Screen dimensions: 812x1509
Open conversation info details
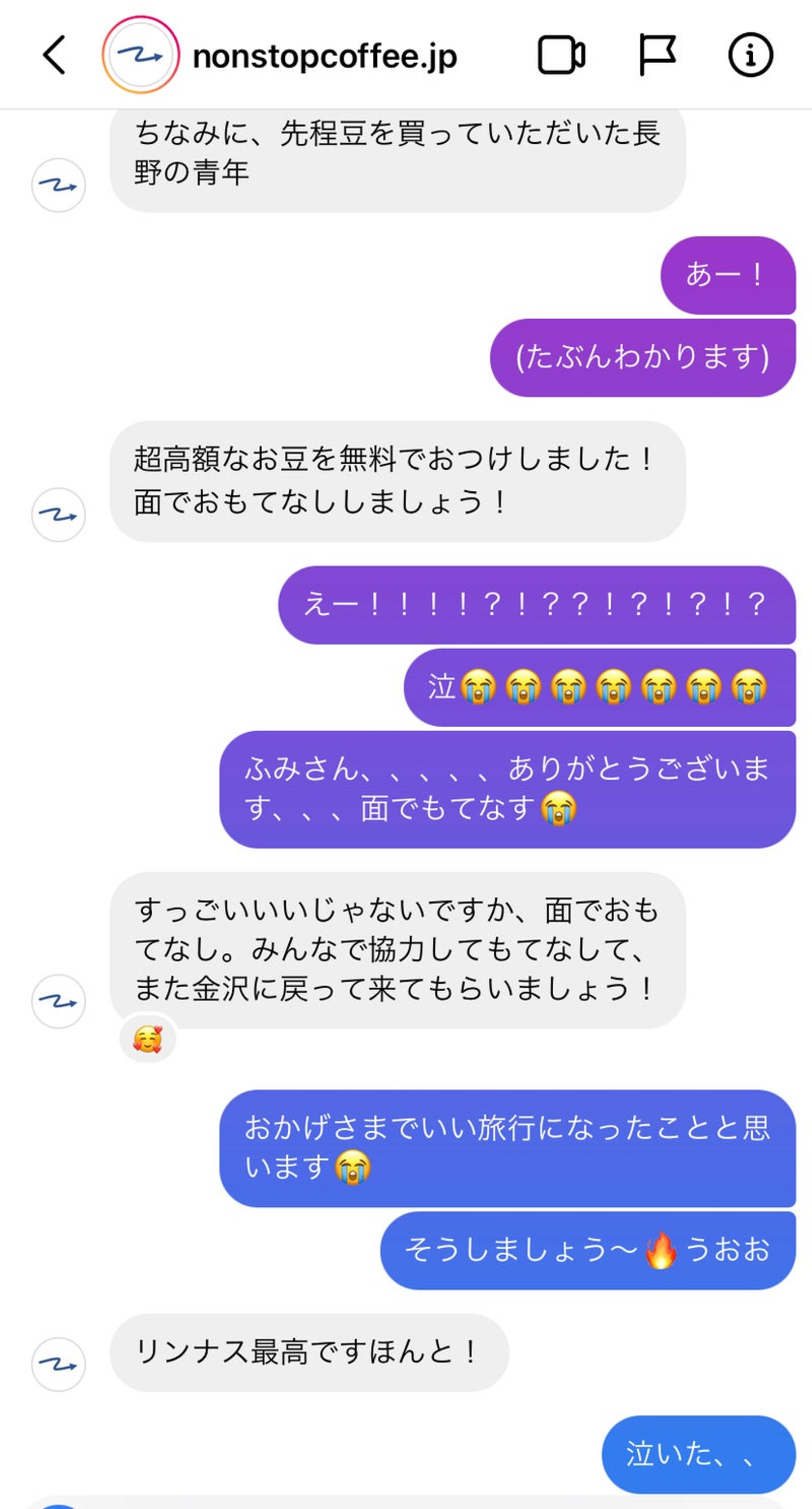pos(750,55)
